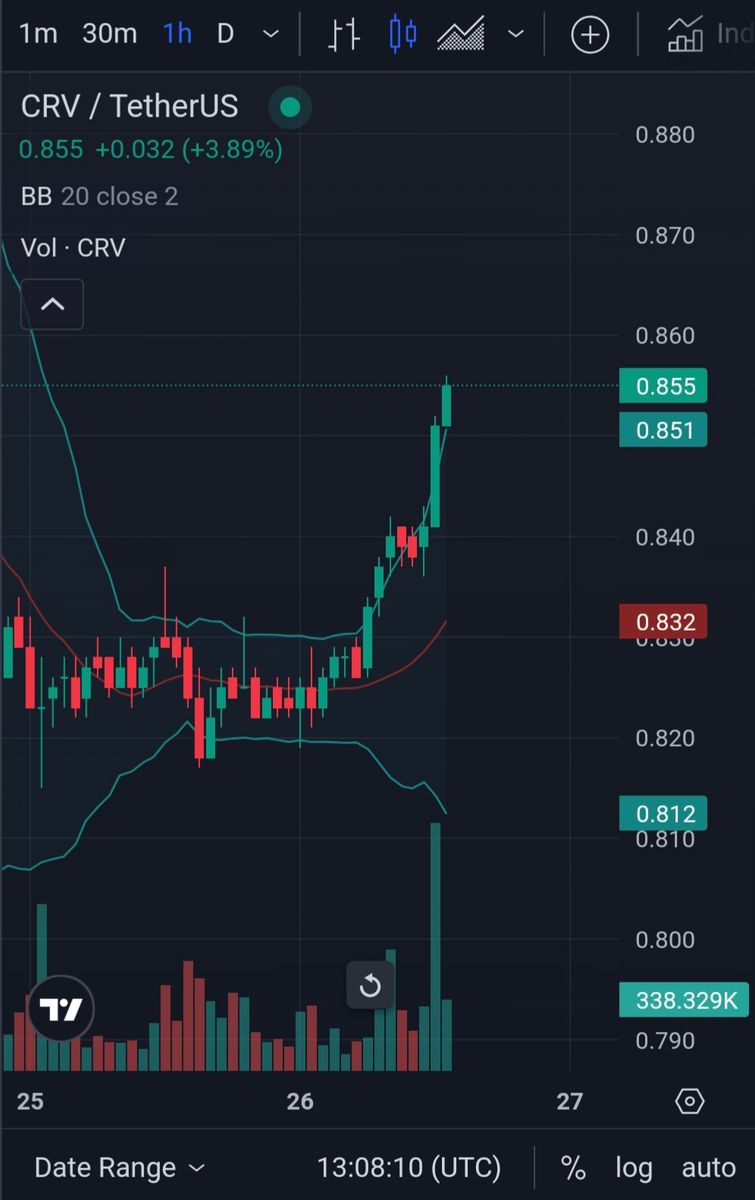
Task: Select the 1h timeframe
Action: click(x=177, y=34)
